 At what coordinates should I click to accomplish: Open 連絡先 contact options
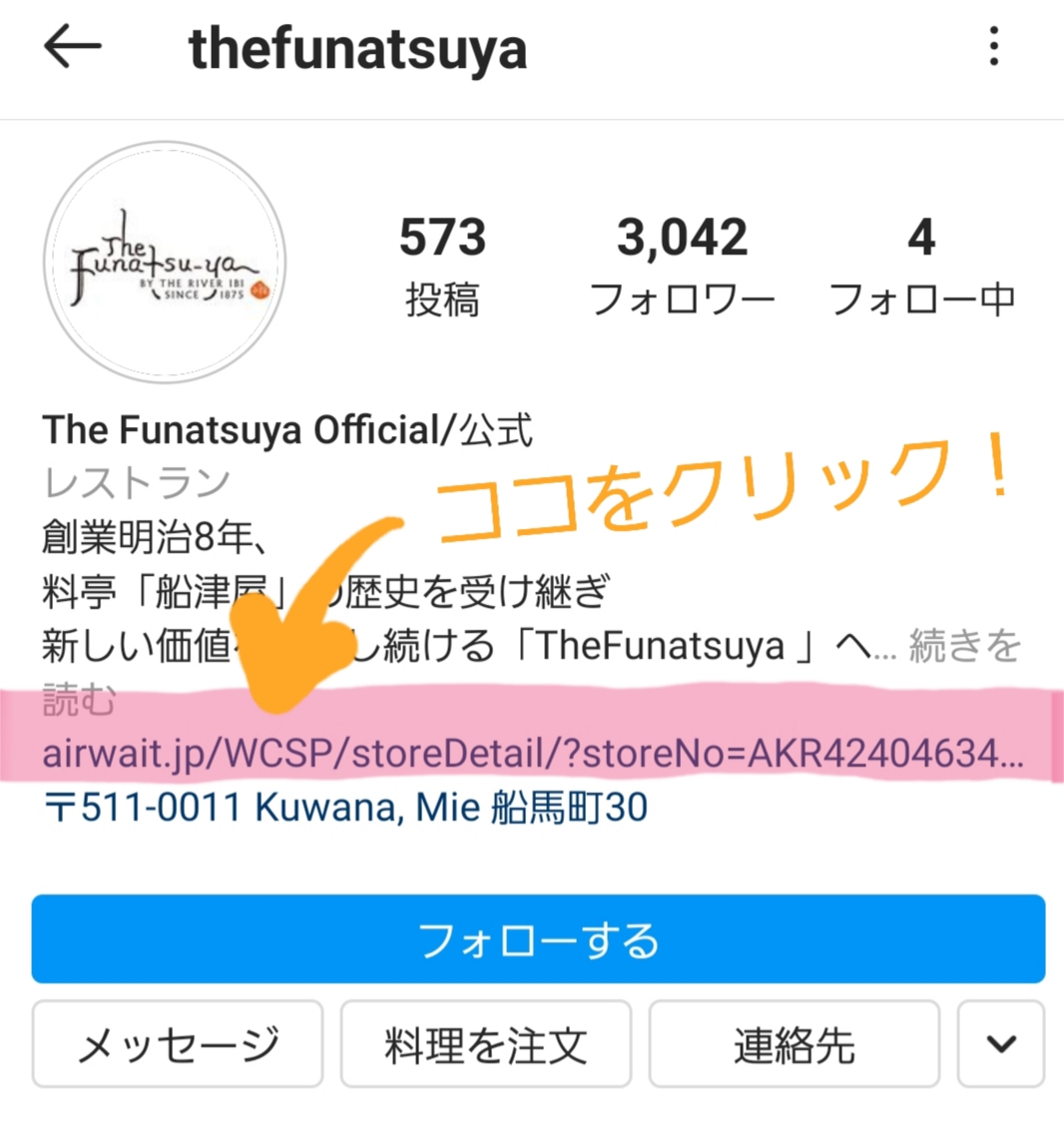(x=794, y=1044)
